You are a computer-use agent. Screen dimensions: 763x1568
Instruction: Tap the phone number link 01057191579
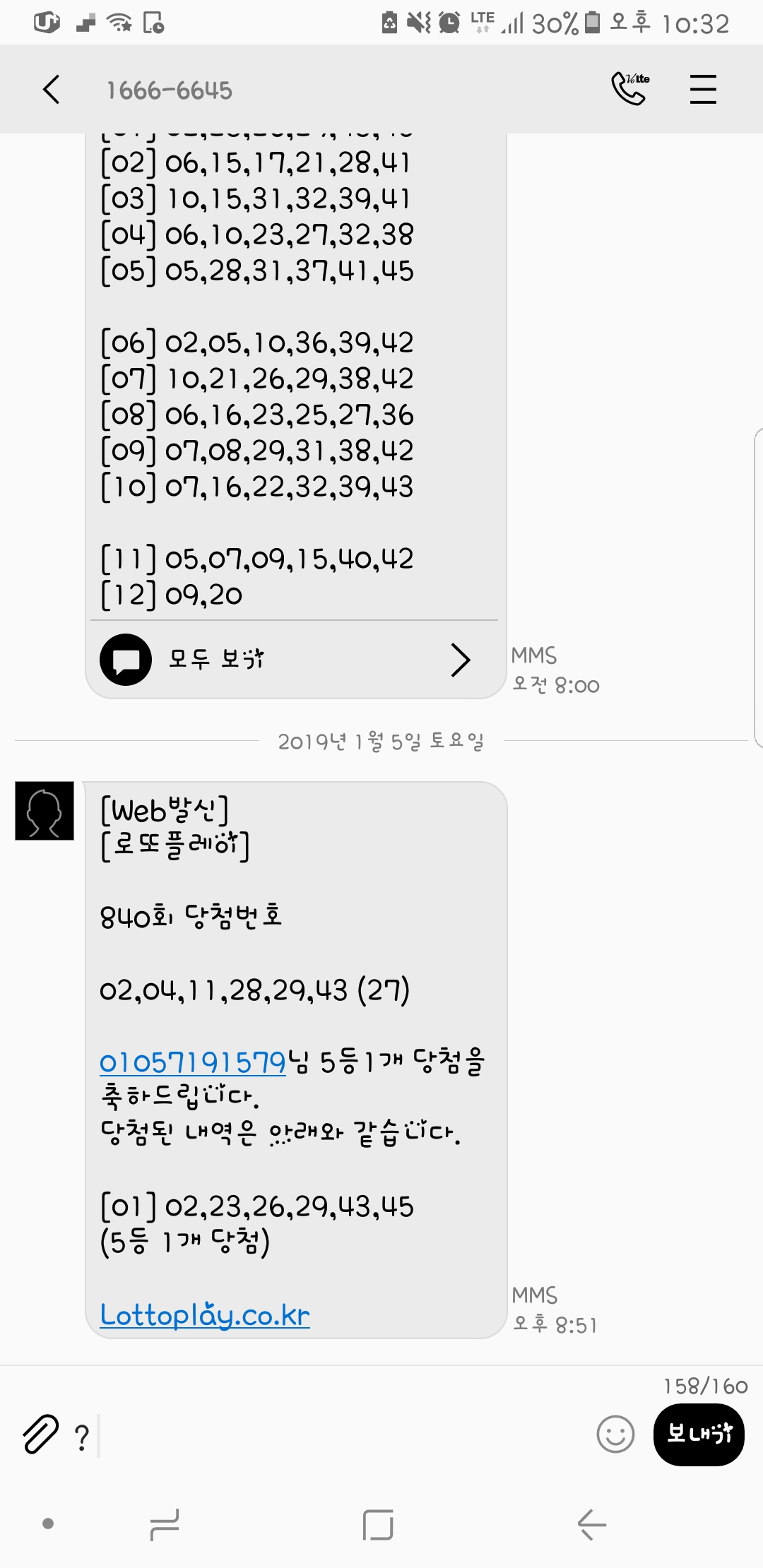192,1062
